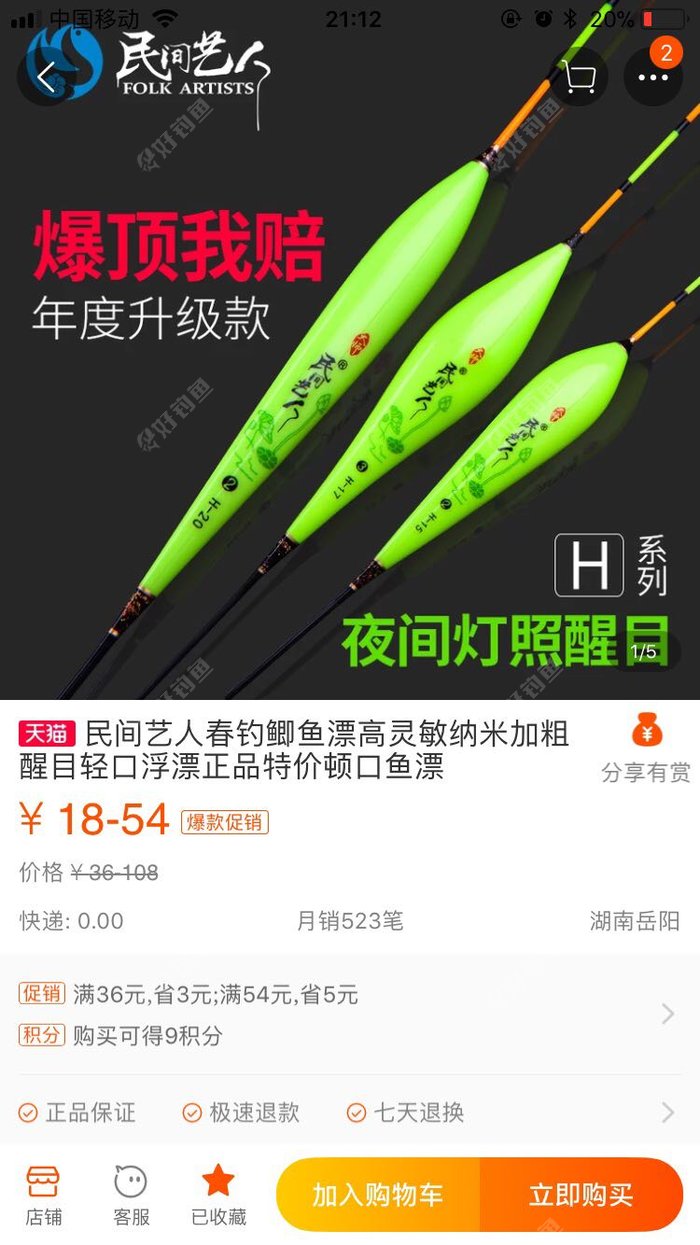Open the shopping cart
The width and height of the screenshot is (700, 1245).
[579, 76]
